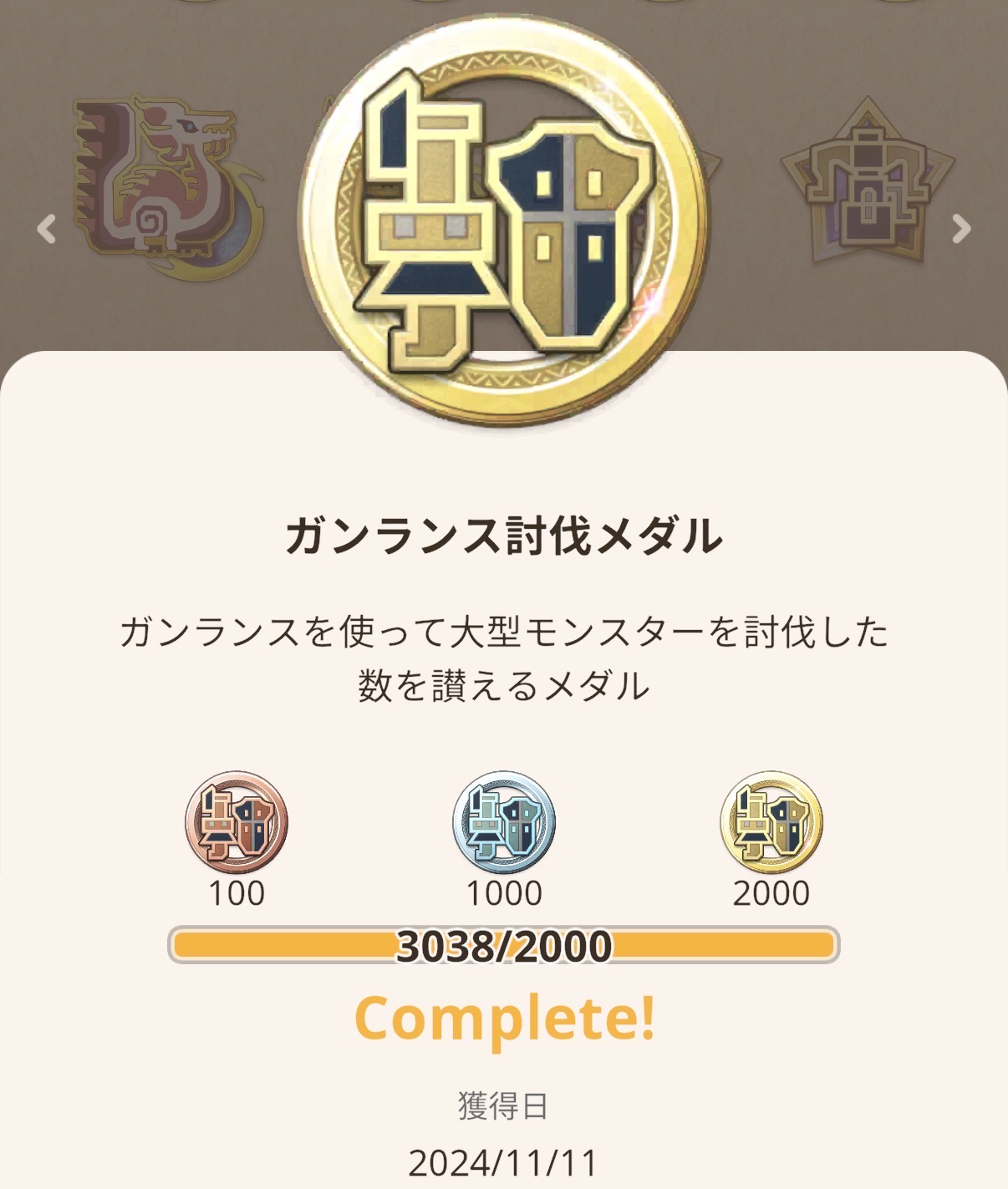The width and height of the screenshot is (1008, 1189).
Task: Go to the next medal with right arrow
Action: click(x=961, y=228)
